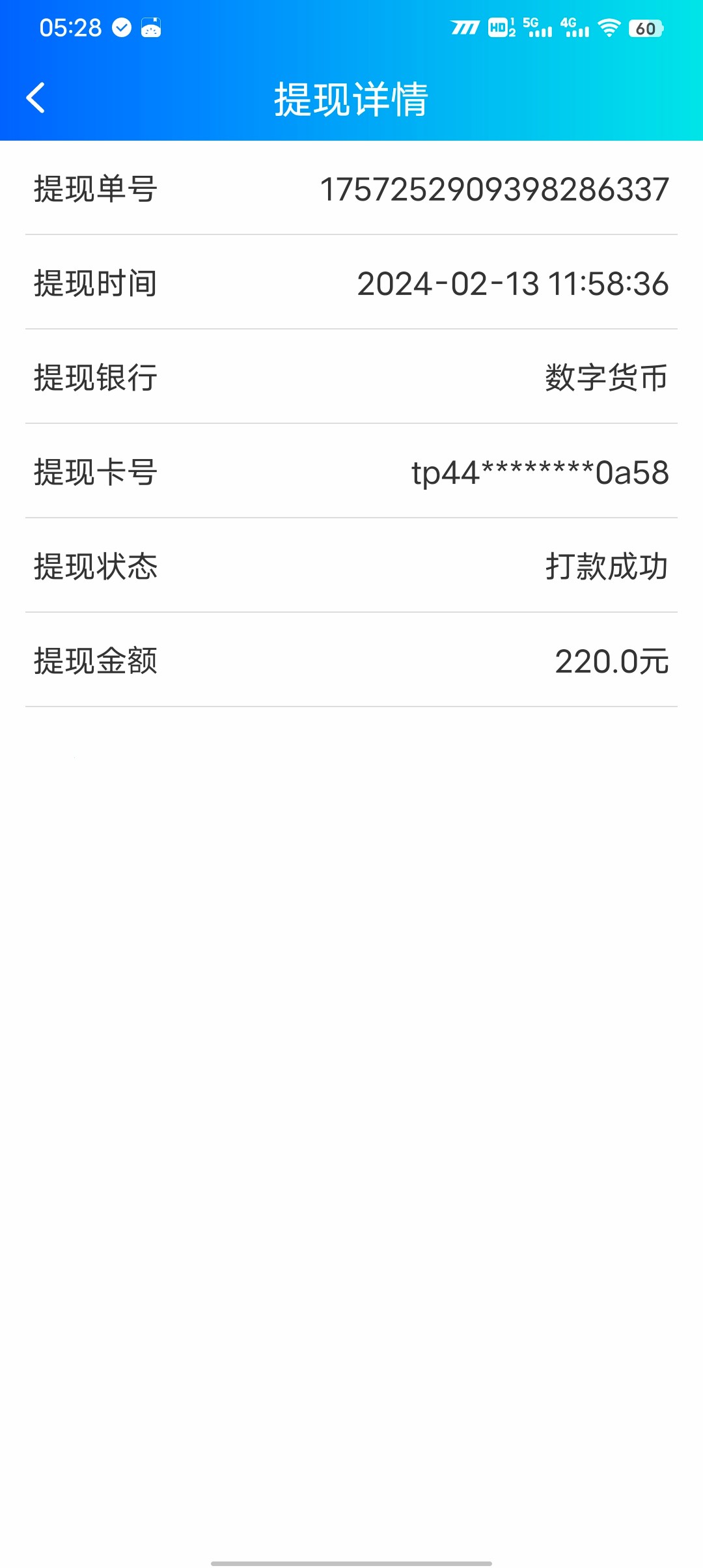Tap the speedometer app icon in the status bar
The height and width of the screenshot is (1568, 703).
point(150,29)
